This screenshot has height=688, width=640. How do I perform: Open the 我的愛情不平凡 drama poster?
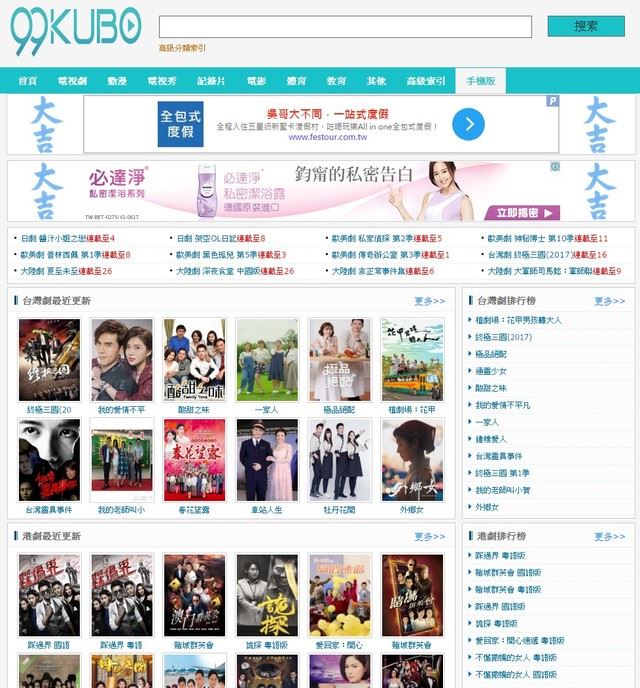point(121,360)
